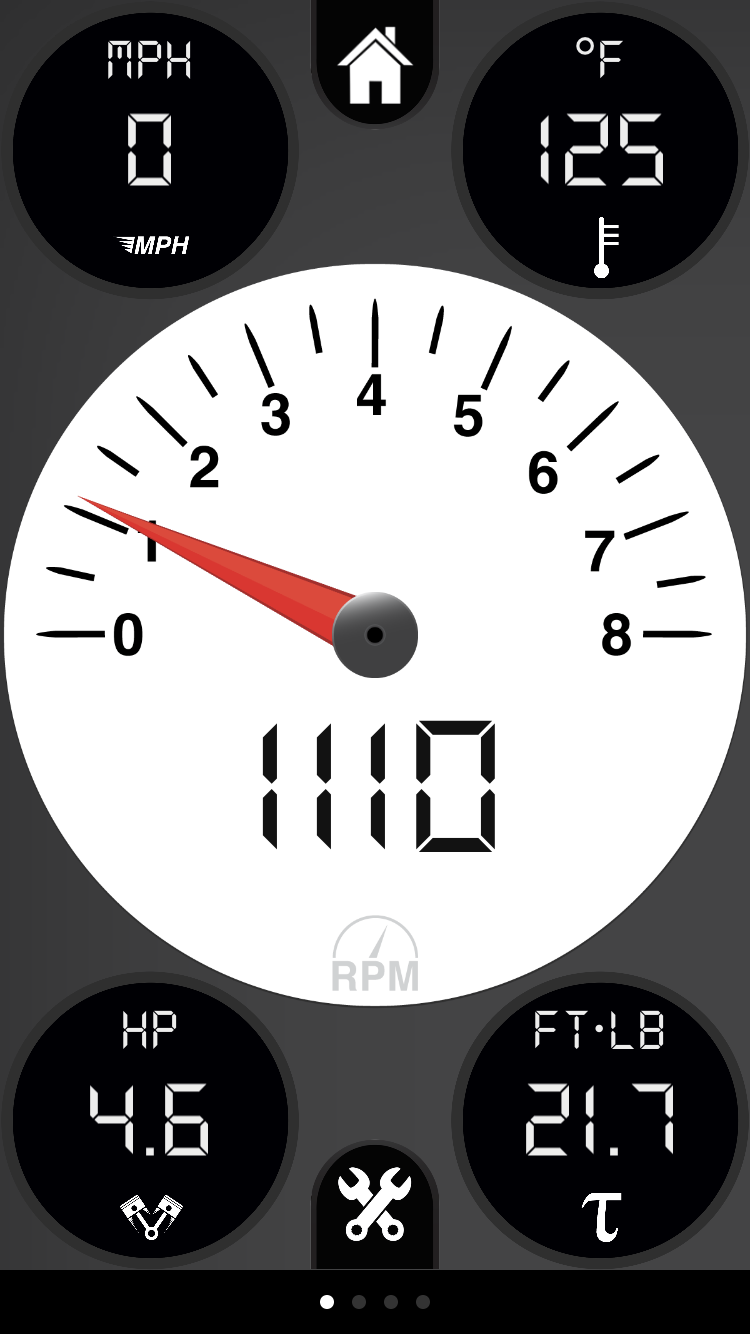This screenshot has height=1334, width=750.
Task: Go to the home screen icon
Action: coord(375,64)
